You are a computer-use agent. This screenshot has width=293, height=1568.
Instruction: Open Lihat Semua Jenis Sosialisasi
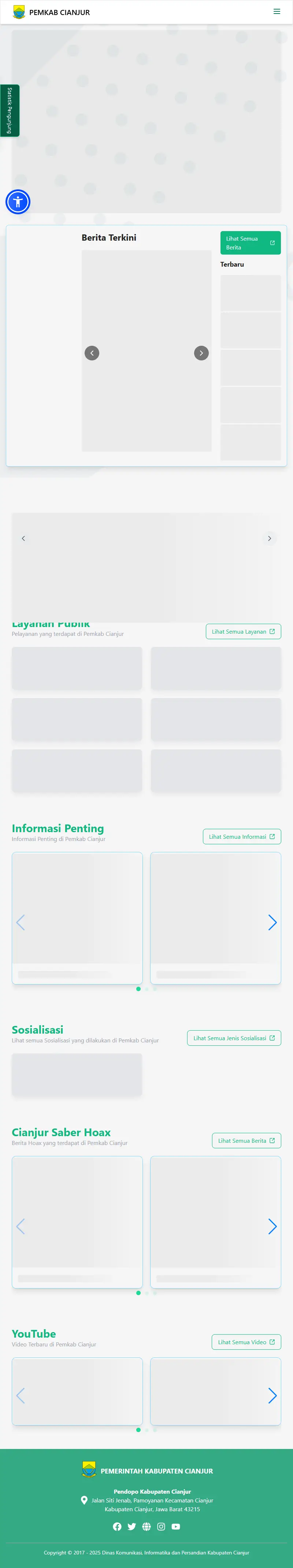point(233,1038)
